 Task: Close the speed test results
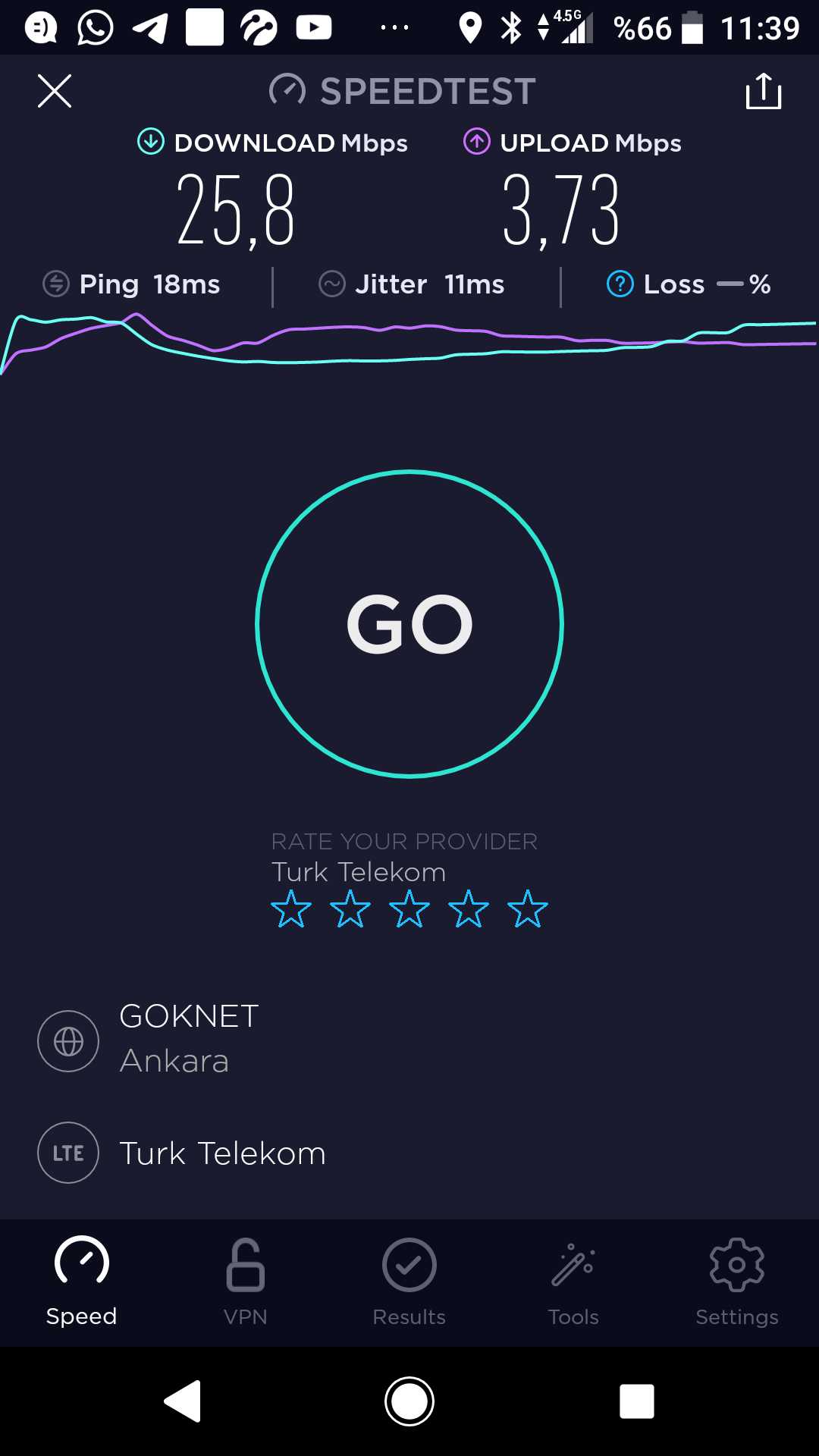click(x=55, y=91)
